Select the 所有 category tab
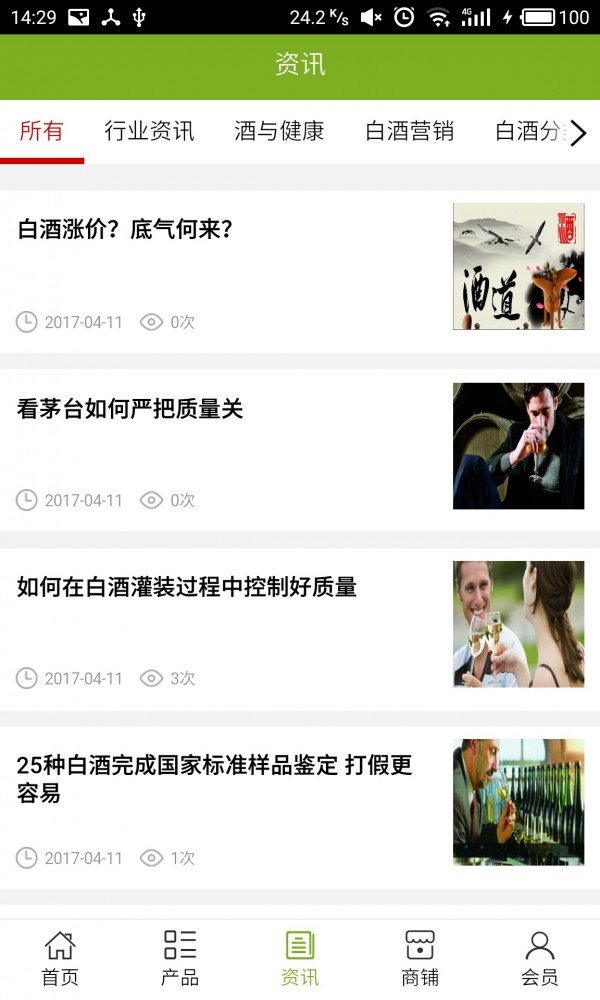This screenshot has height=1000, width=600. (x=42, y=131)
